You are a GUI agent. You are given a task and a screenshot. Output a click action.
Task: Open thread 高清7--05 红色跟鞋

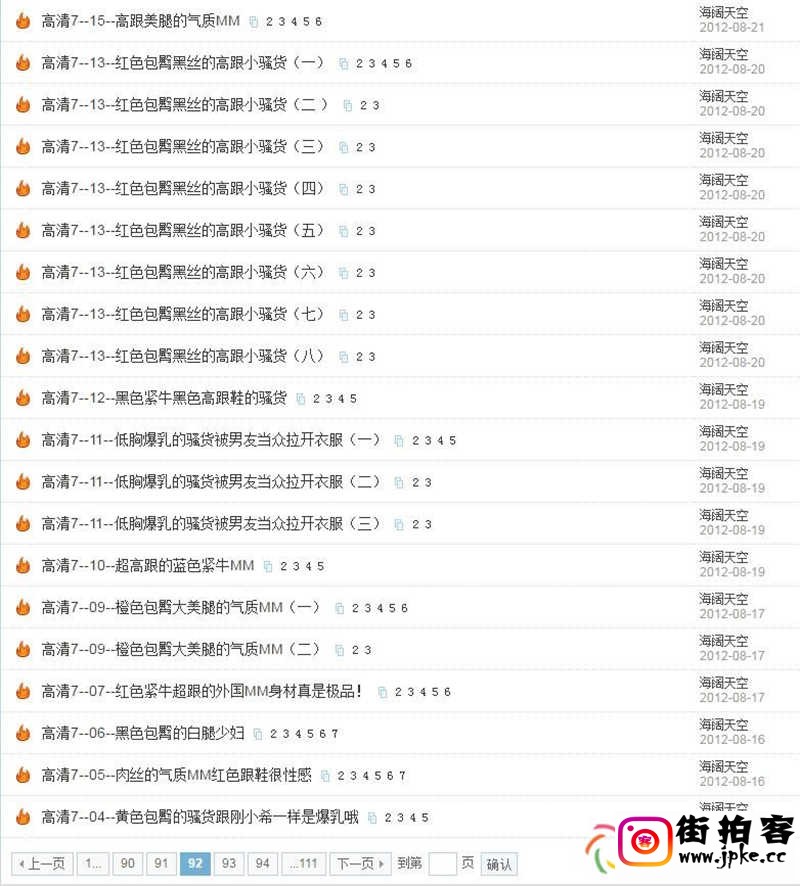[x=176, y=775]
